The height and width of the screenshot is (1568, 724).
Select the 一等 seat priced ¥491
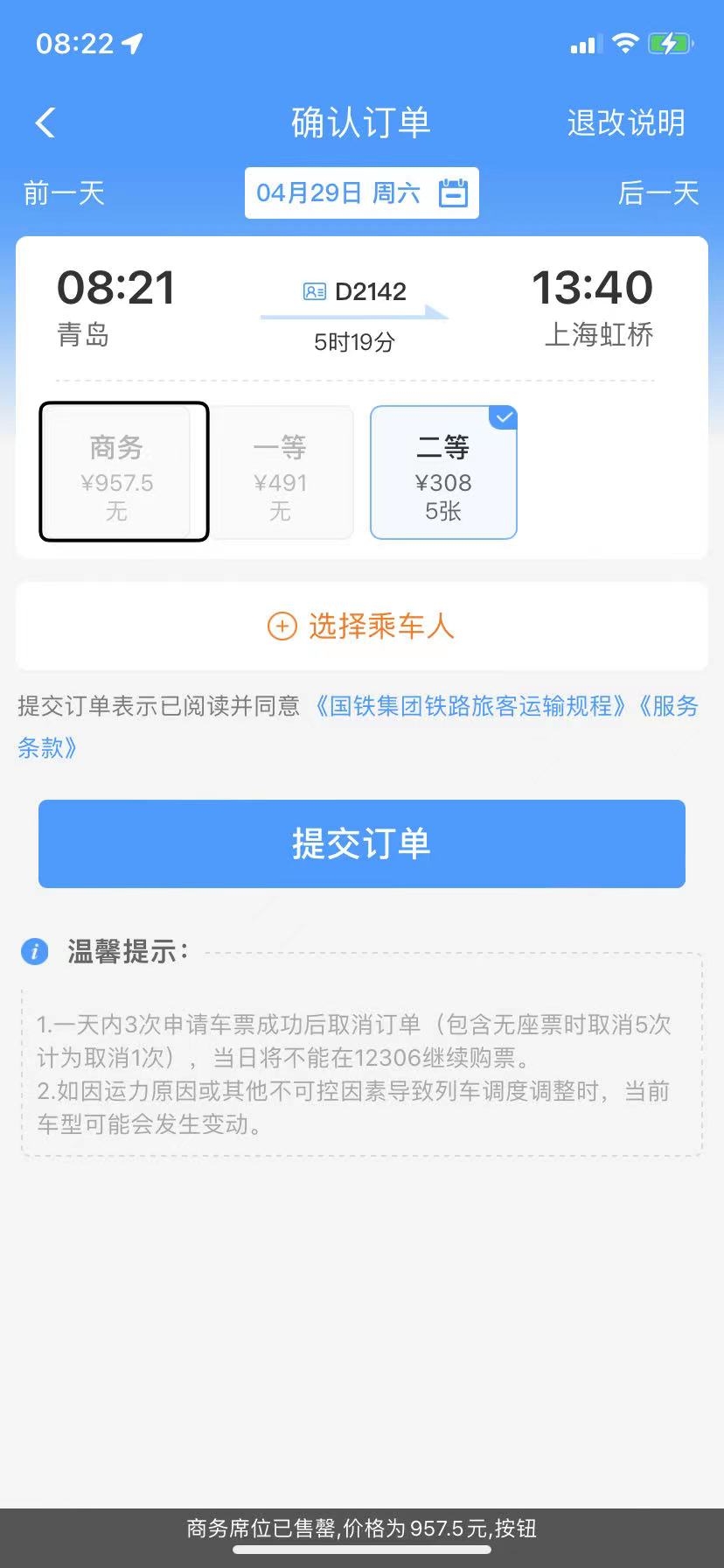[281, 472]
